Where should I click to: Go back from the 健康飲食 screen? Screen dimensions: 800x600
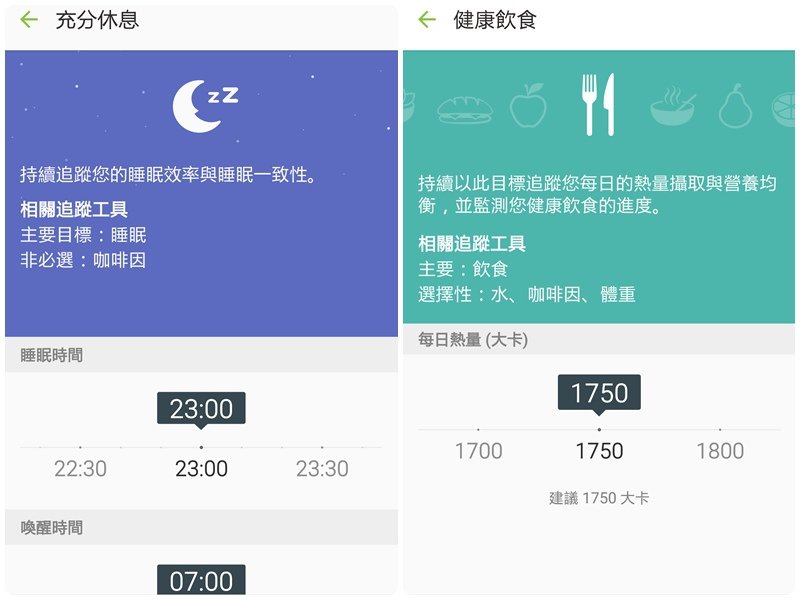[x=427, y=19]
